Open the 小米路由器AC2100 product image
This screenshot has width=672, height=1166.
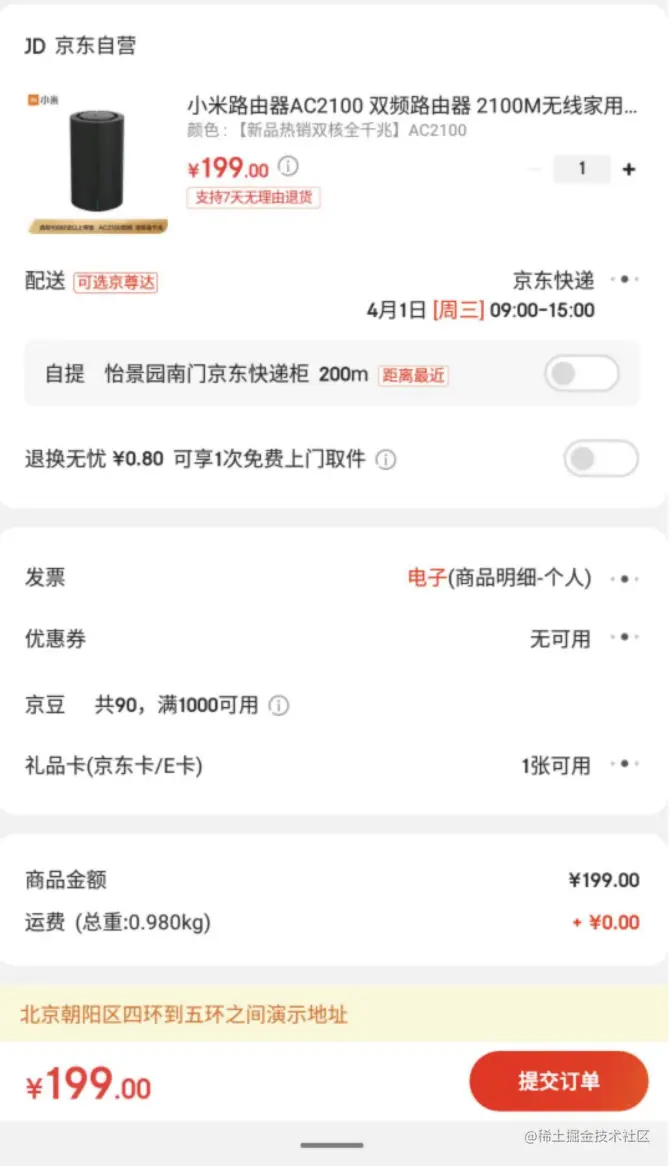pyautogui.click(x=97, y=161)
